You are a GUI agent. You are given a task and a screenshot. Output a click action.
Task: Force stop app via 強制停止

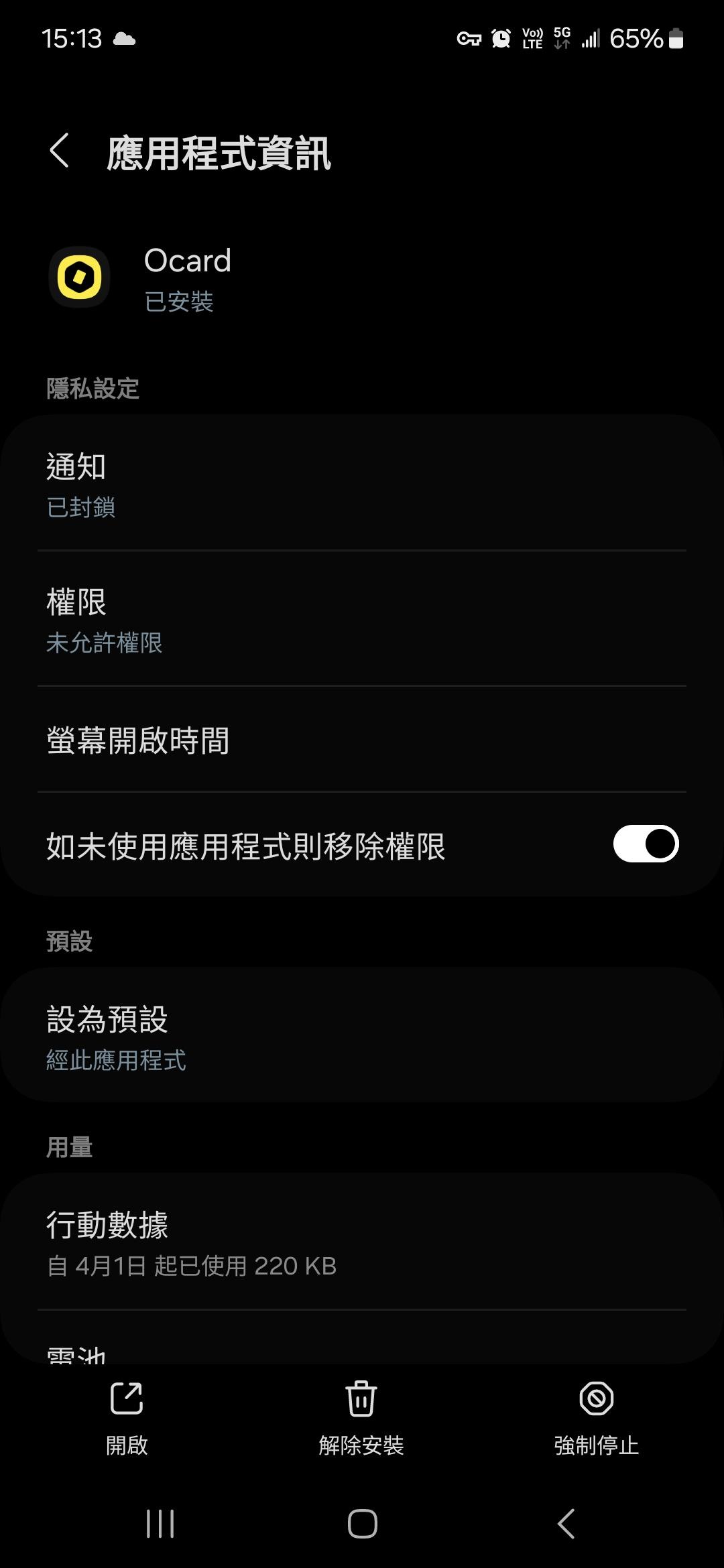click(x=596, y=1417)
